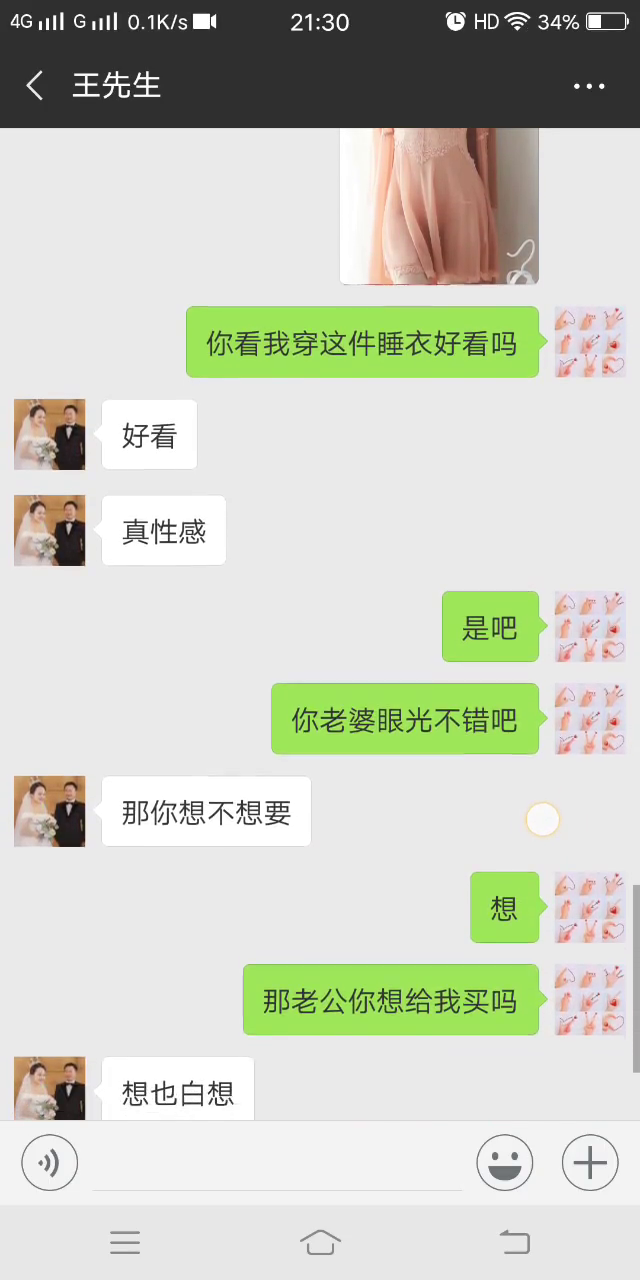Open recent apps from navigation bar

[125, 1242]
